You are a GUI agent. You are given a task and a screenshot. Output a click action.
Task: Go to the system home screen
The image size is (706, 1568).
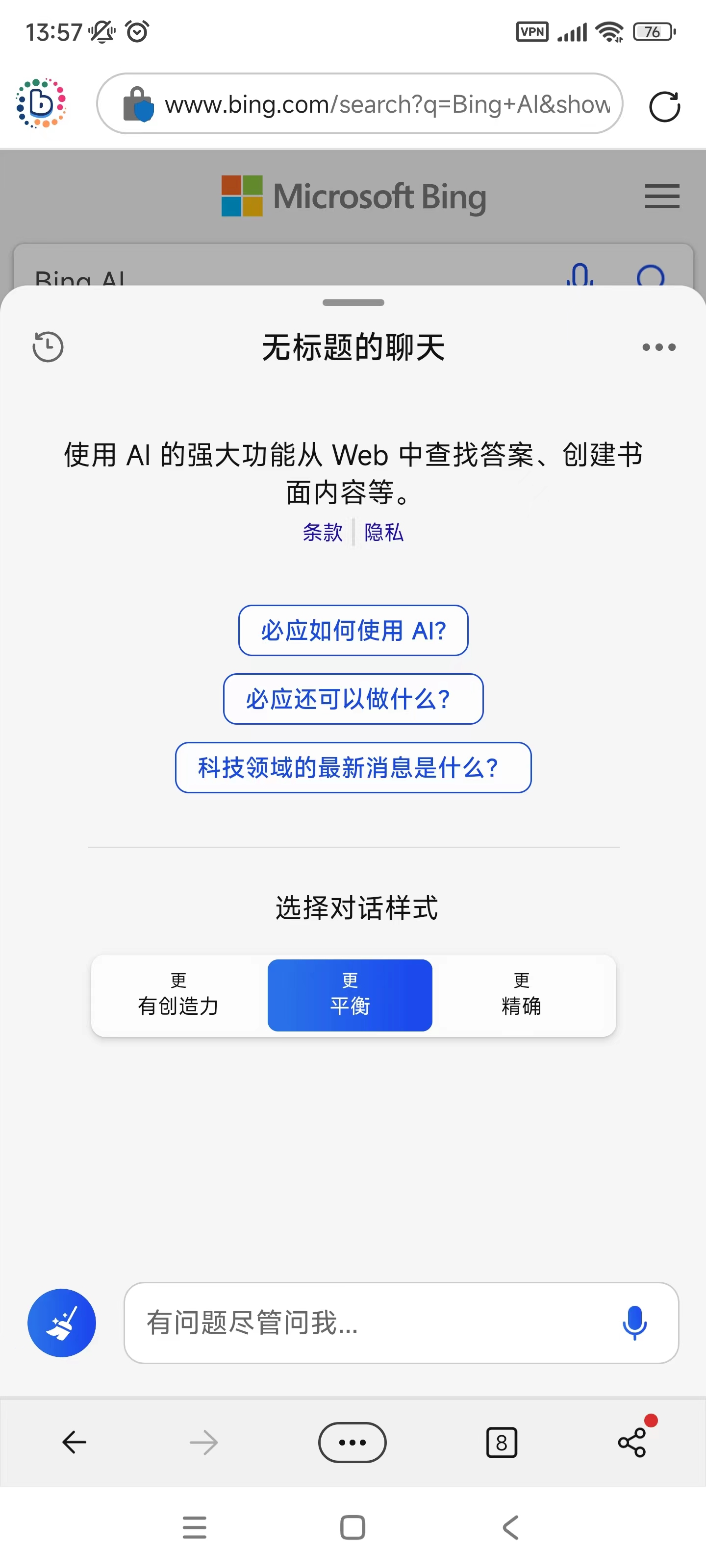pyautogui.click(x=352, y=1527)
